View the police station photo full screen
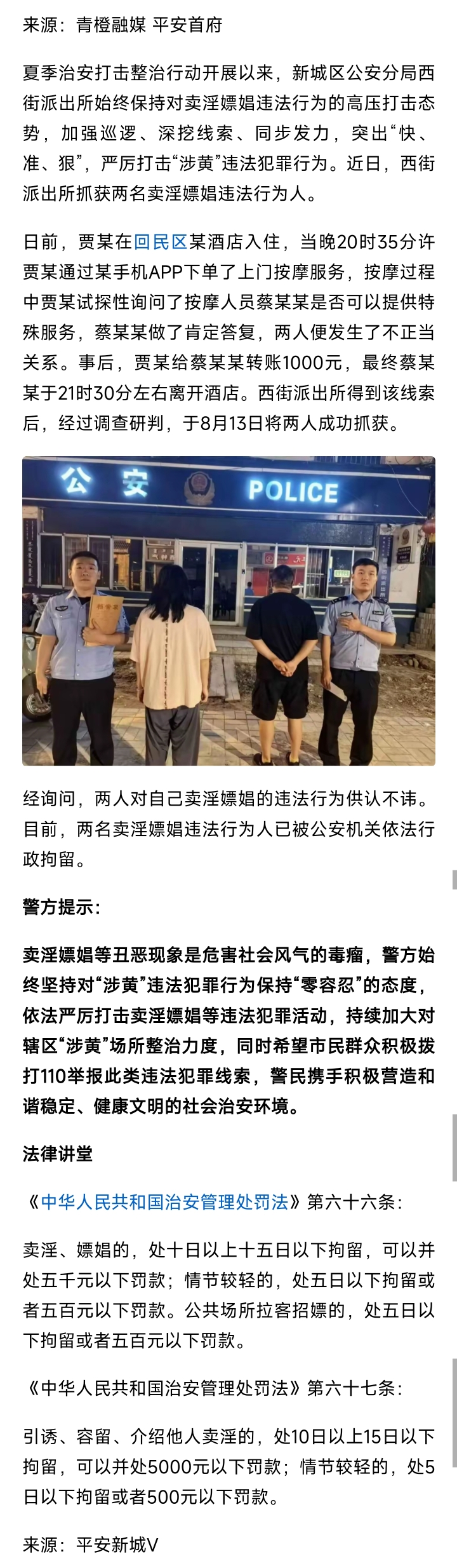457x1568 pixels. point(228,611)
